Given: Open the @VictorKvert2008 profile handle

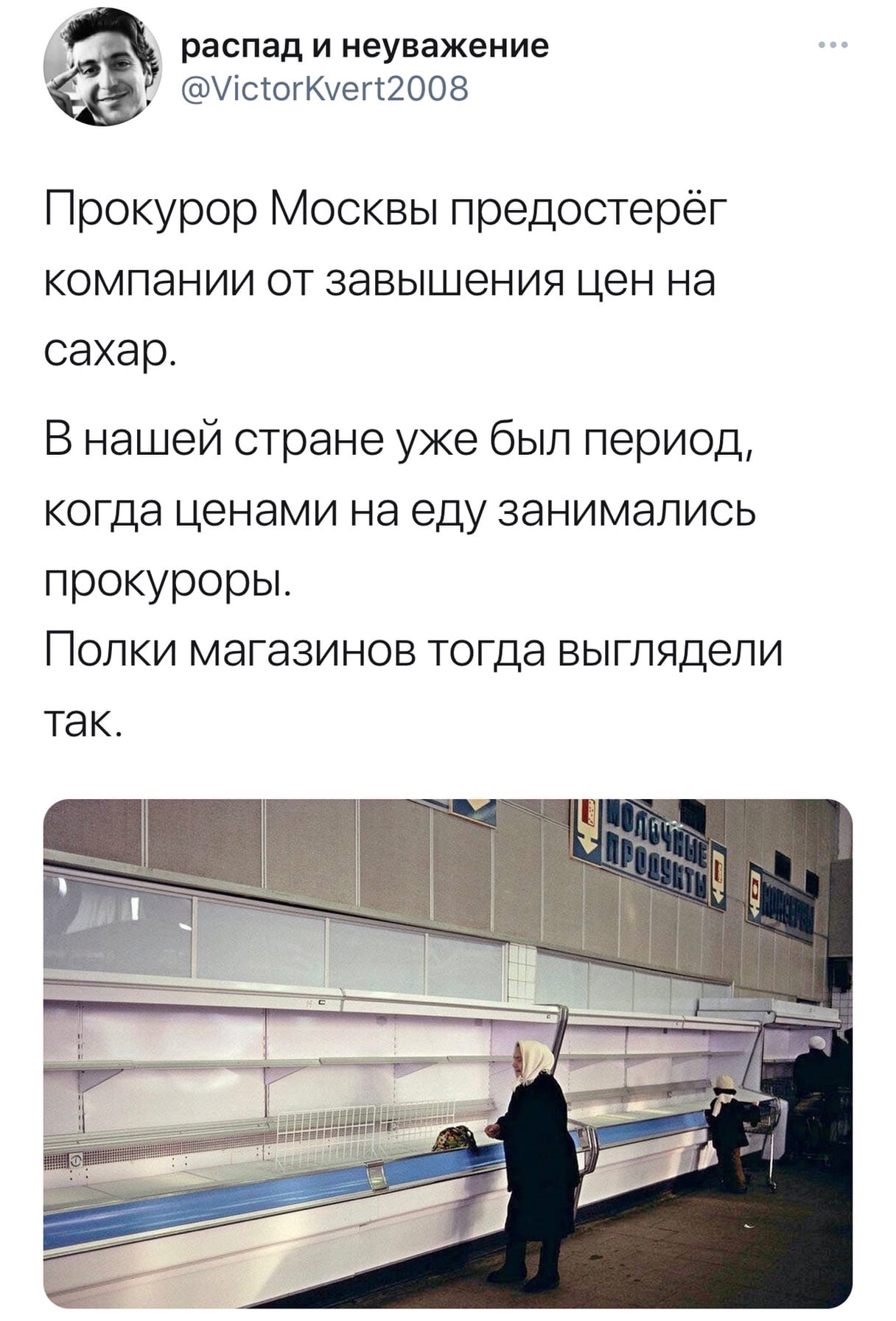Looking at the screenshot, I should [324, 89].
